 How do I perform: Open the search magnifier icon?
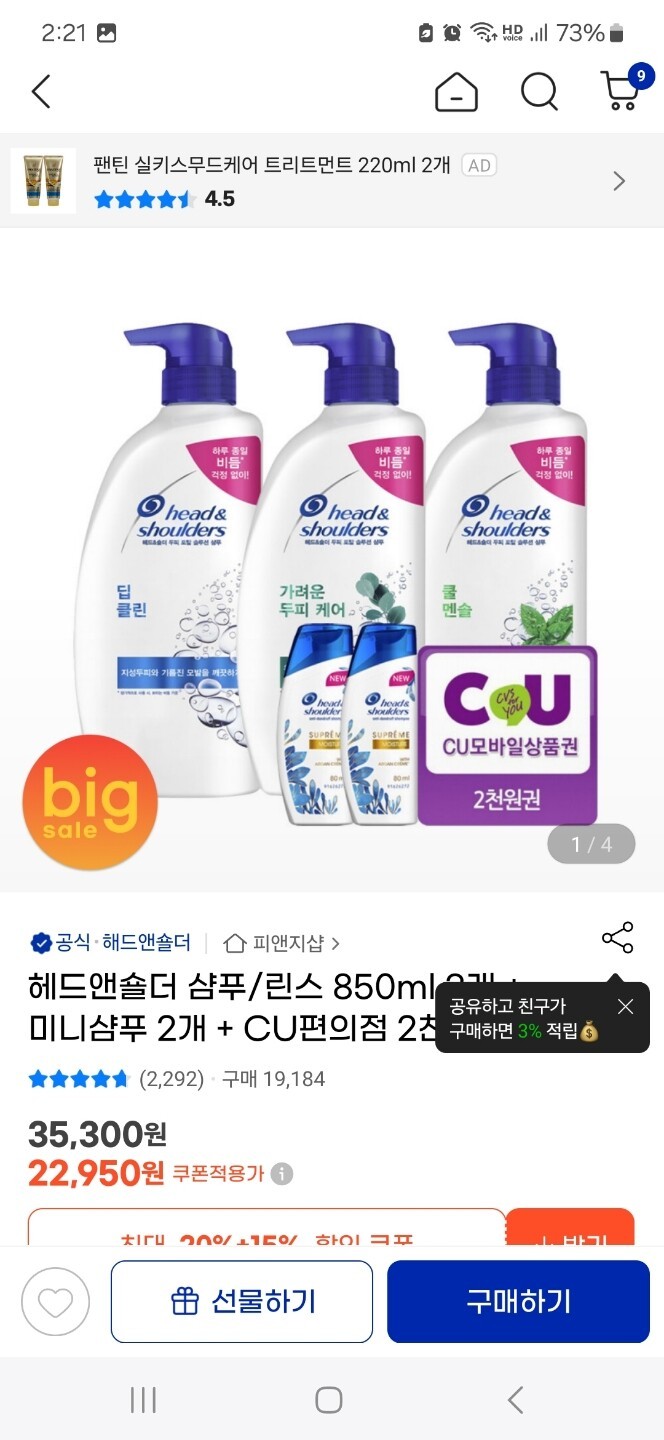(539, 92)
